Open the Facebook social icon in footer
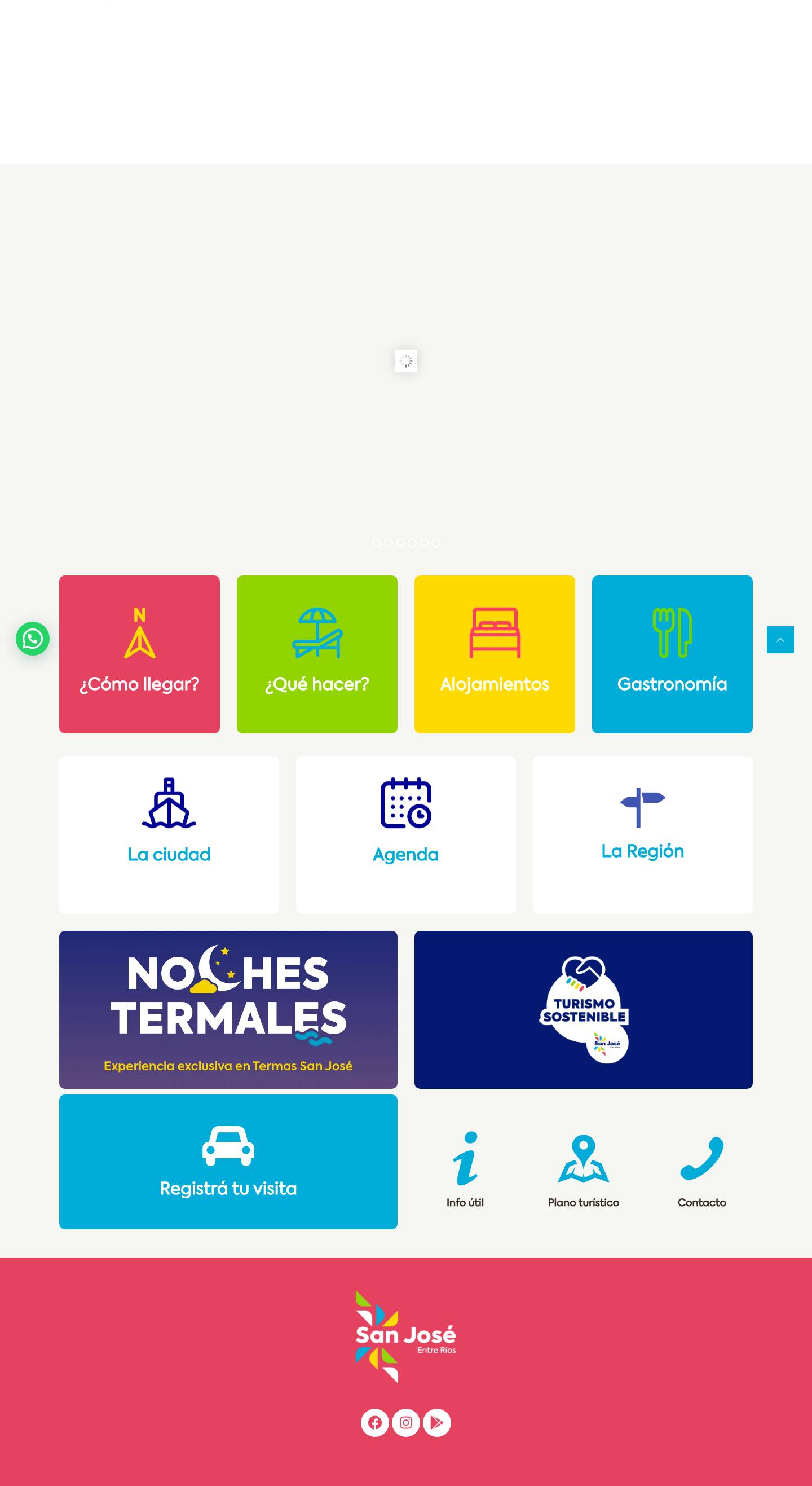 [375, 1422]
